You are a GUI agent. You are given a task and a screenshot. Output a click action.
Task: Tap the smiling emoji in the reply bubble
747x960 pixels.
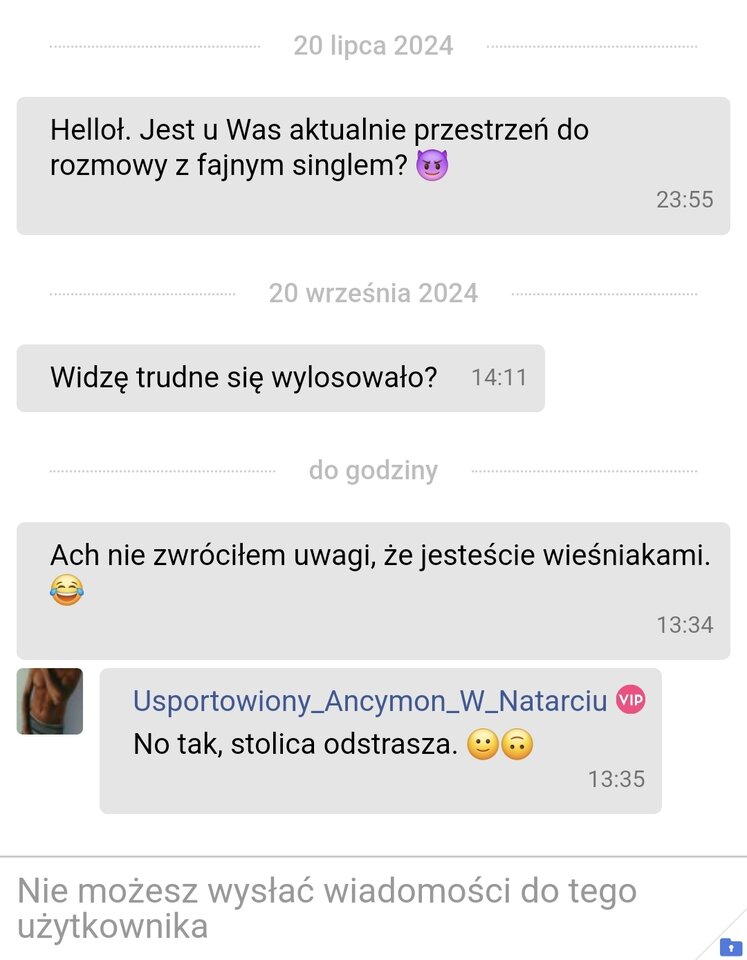[x=485, y=744]
